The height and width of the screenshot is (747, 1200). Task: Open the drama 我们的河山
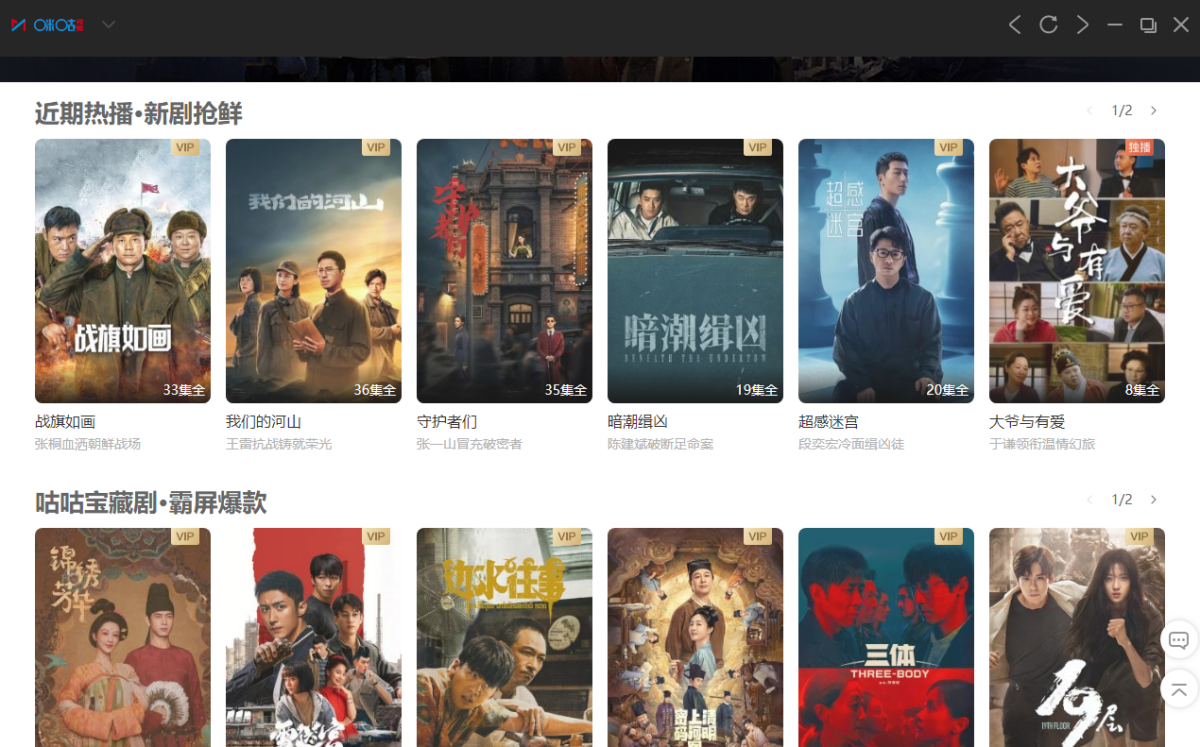(313, 270)
